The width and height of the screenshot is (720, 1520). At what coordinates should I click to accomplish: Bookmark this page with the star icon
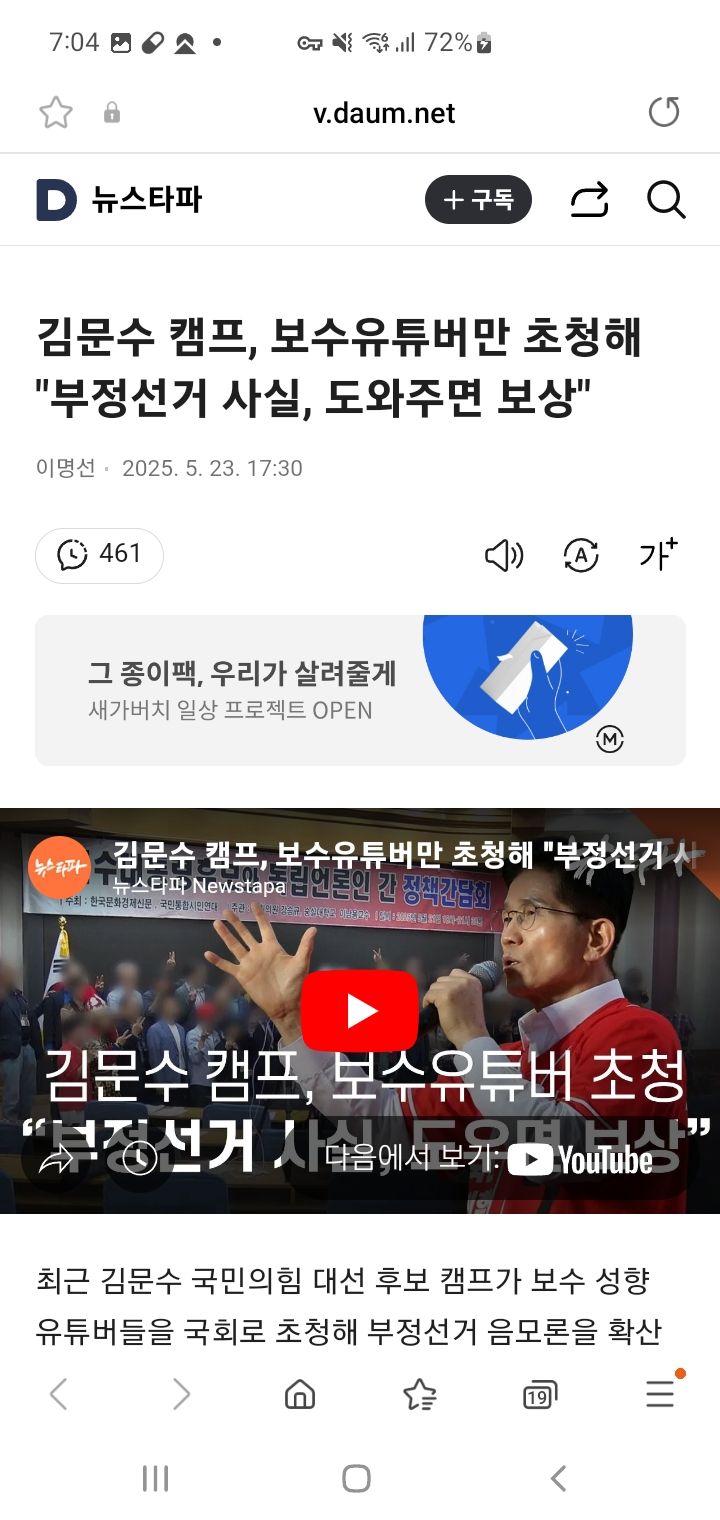coord(56,113)
